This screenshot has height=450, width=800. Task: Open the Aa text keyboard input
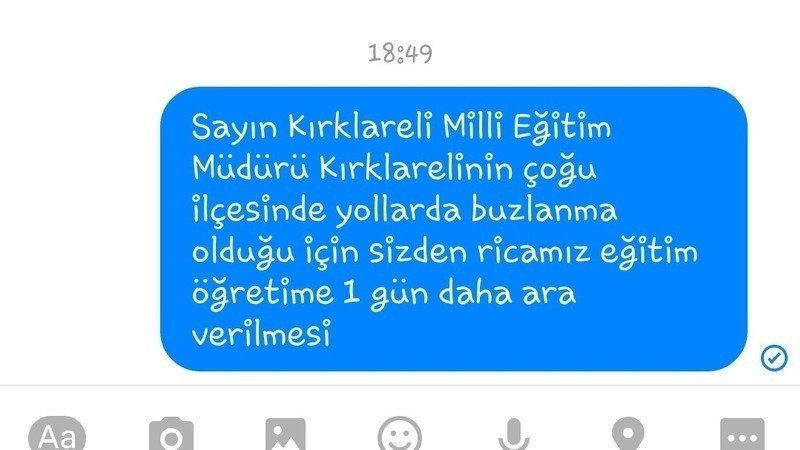click(57, 436)
